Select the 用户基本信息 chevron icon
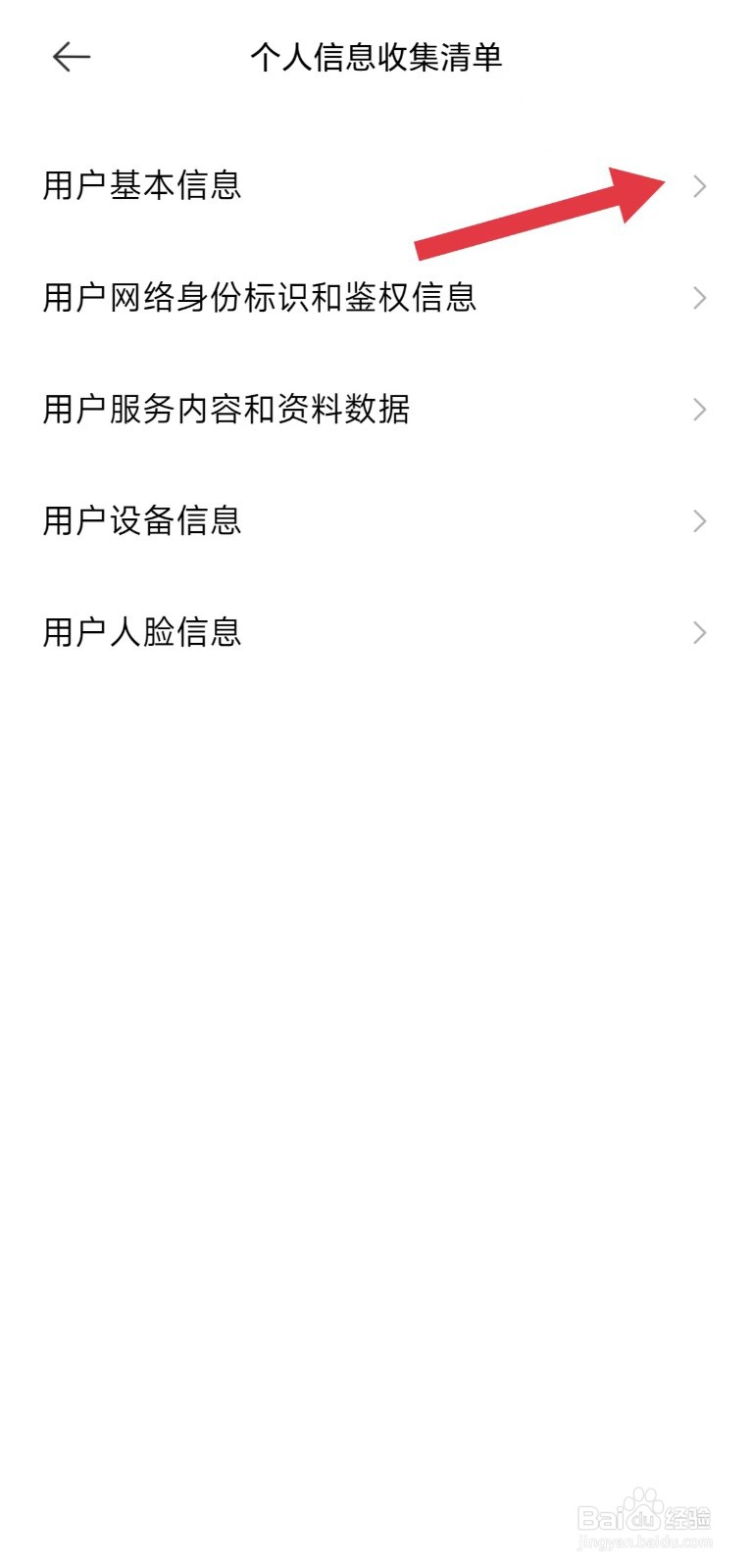This screenshot has width=753, height=1568. click(699, 186)
